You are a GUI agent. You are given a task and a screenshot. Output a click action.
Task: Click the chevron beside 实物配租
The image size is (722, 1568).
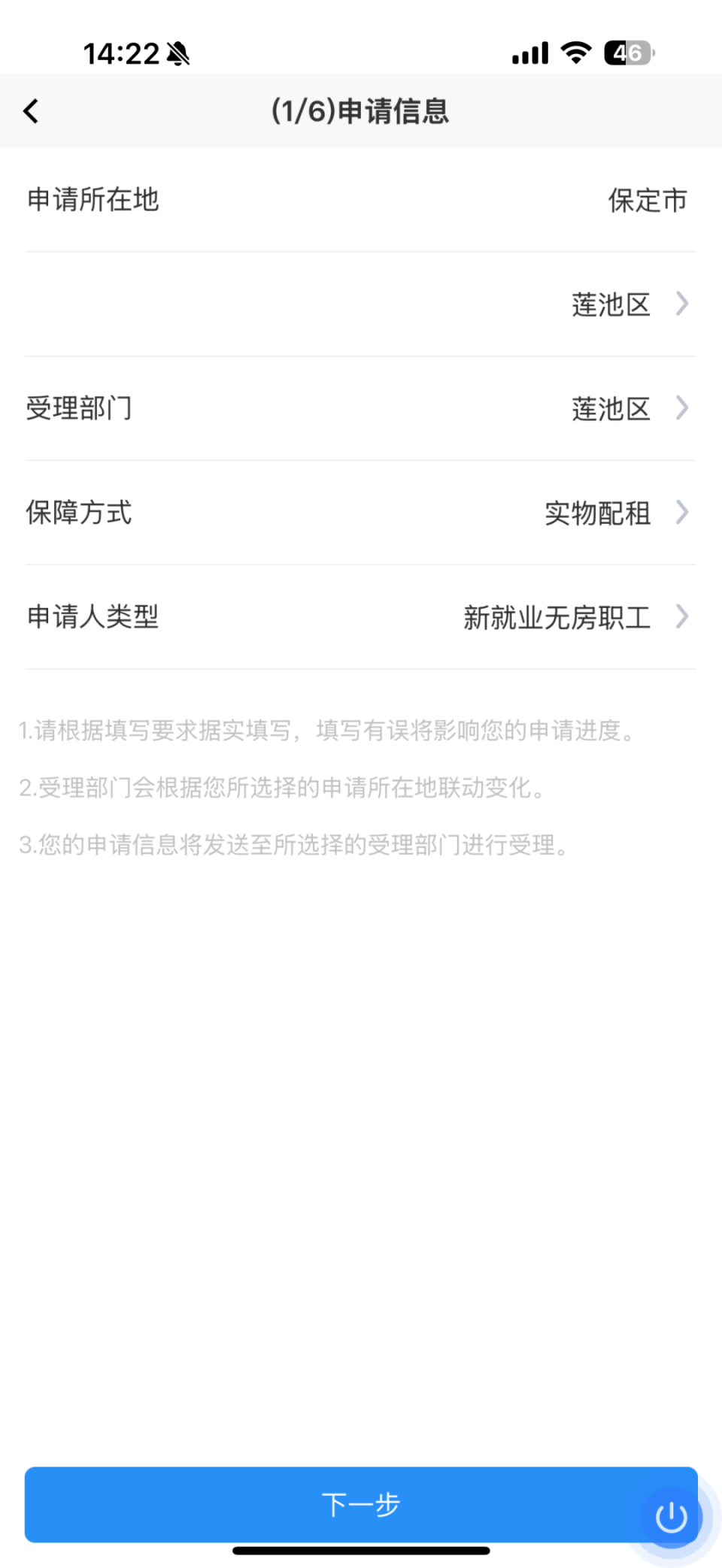[683, 513]
